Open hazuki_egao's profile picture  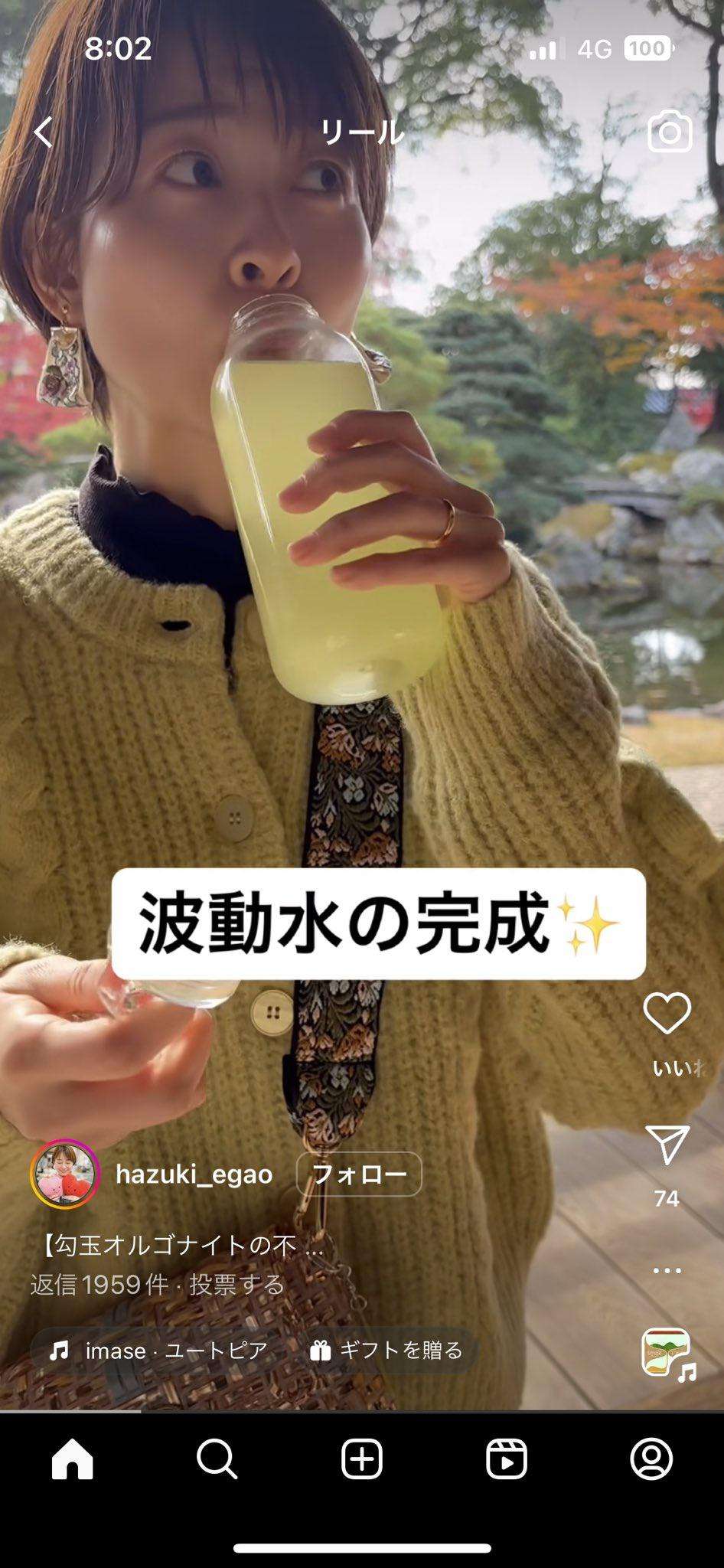65,1174
